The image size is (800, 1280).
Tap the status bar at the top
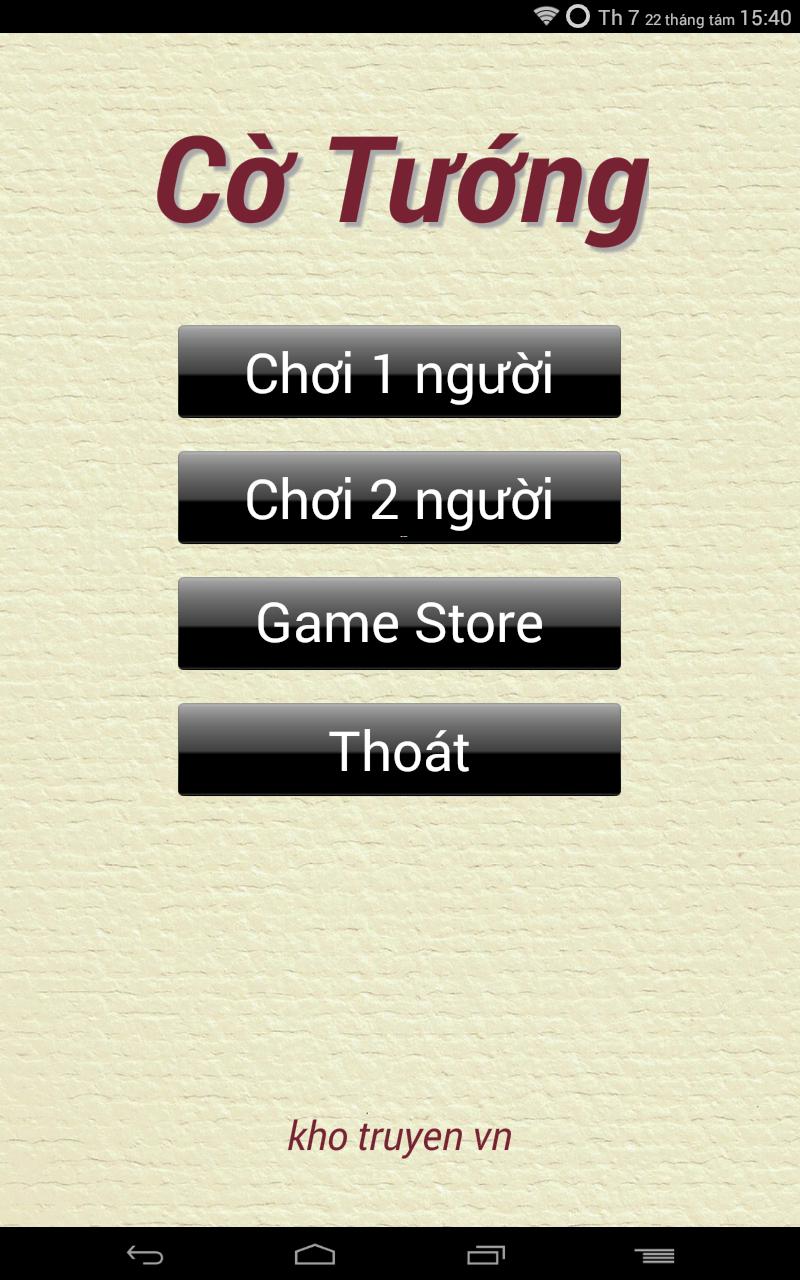click(x=400, y=16)
